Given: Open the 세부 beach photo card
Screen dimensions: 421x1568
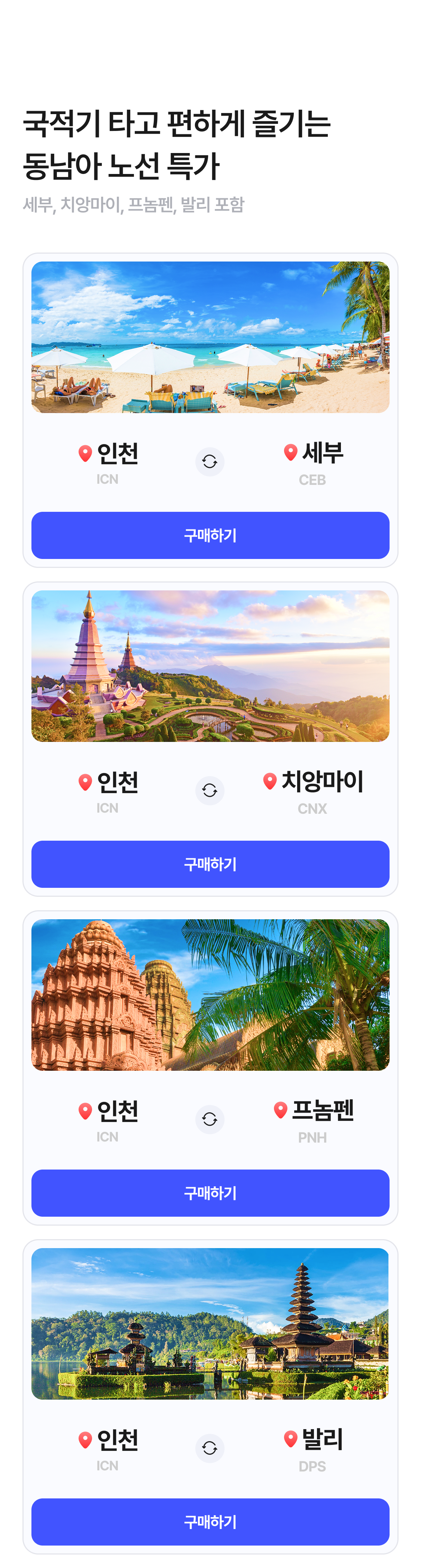Looking at the screenshot, I should tap(210, 337).
